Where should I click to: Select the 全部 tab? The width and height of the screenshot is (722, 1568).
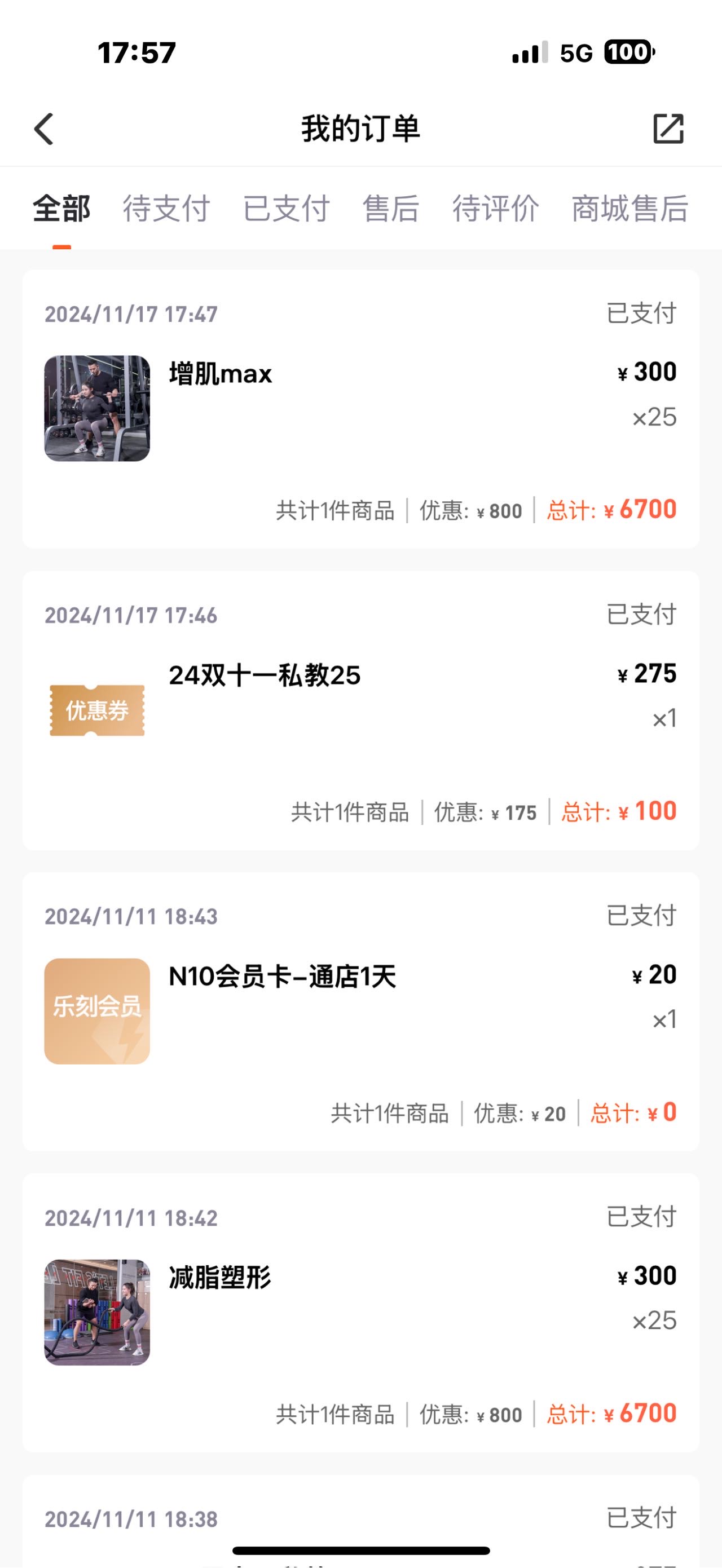pyautogui.click(x=61, y=209)
